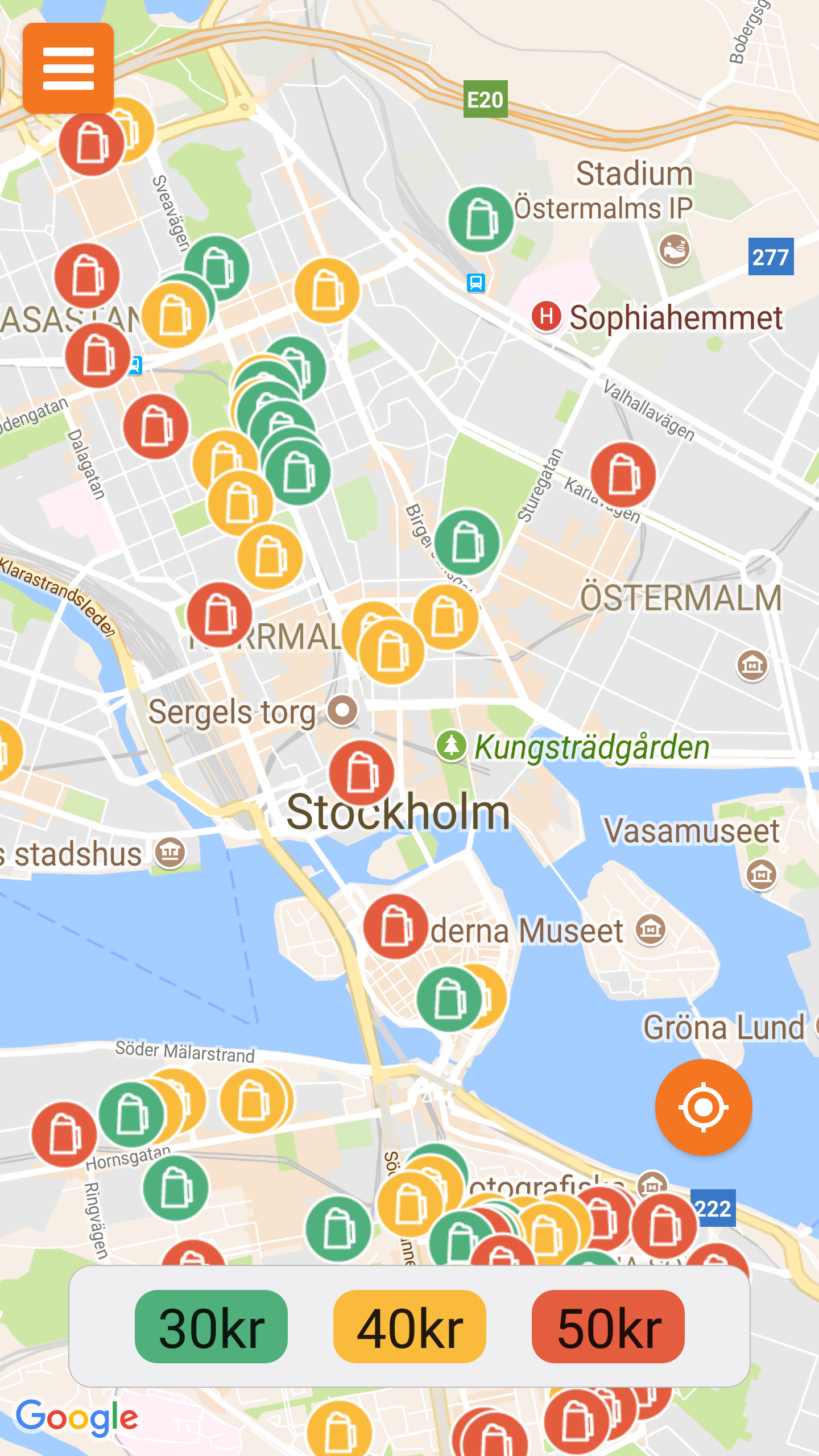Select the 50kr price filter
819x1456 pixels.
click(x=608, y=1326)
